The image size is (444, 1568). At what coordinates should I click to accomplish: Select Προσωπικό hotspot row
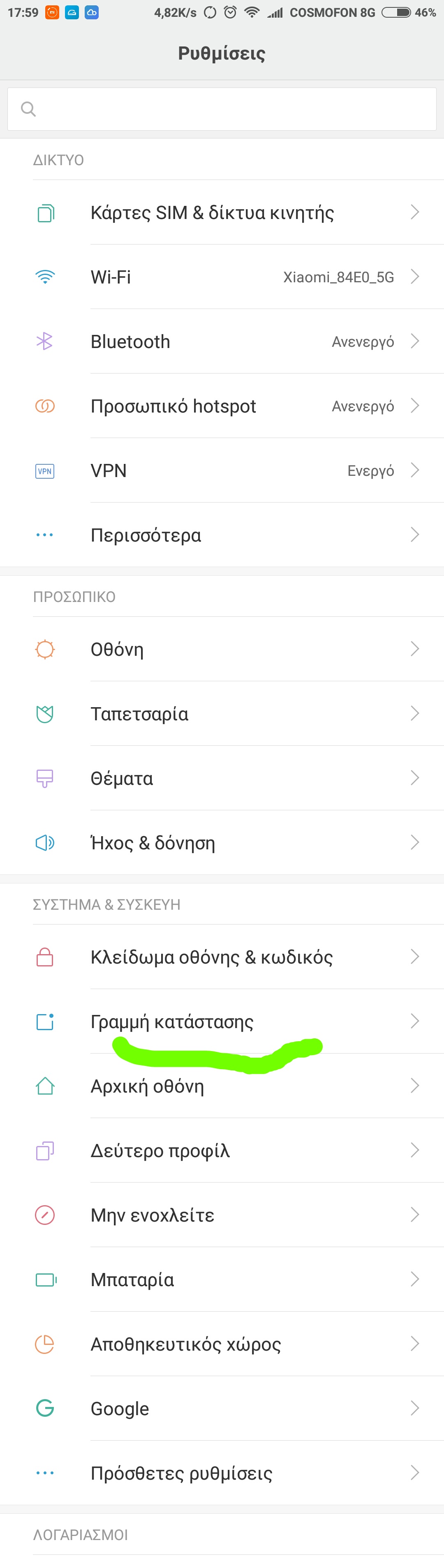pyautogui.click(x=222, y=406)
